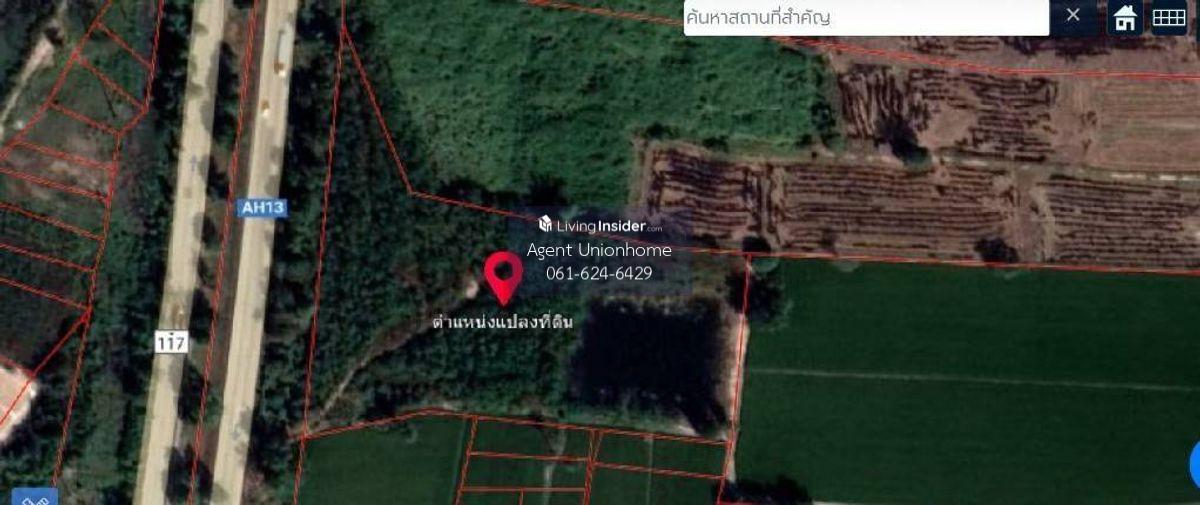
Task: Tap the place search field
Action: pyautogui.click(x=865, y=17)
